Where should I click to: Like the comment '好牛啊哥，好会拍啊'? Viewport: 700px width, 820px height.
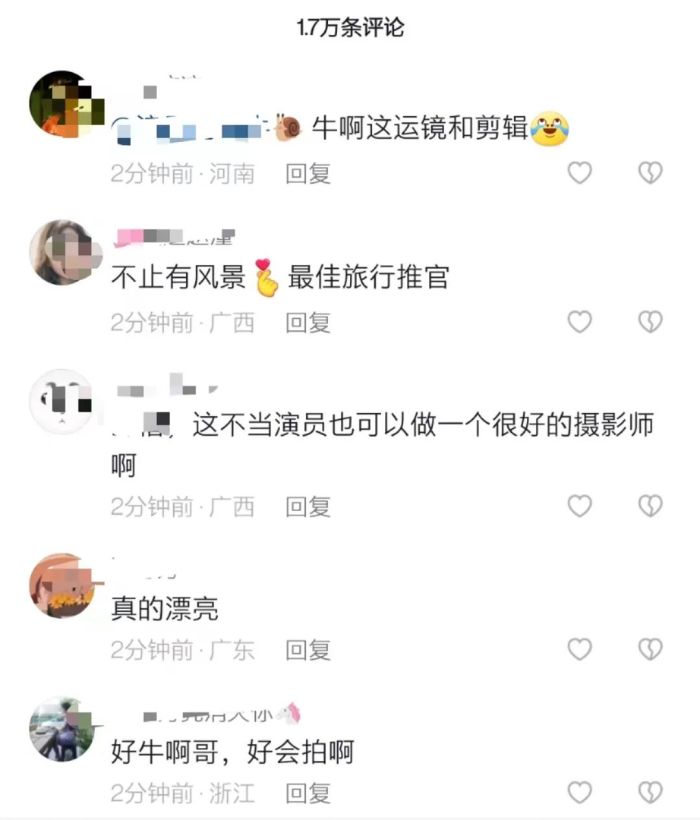coord(580,794)
